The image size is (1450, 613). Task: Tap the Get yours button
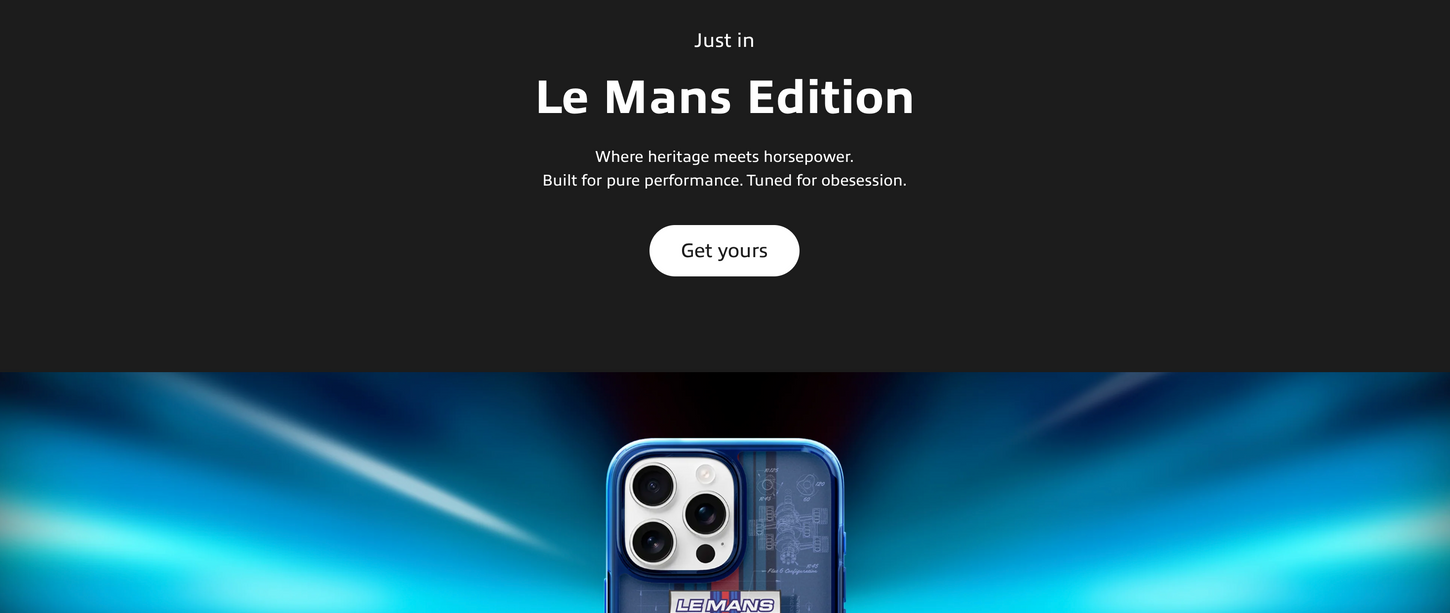pos(724,251)
